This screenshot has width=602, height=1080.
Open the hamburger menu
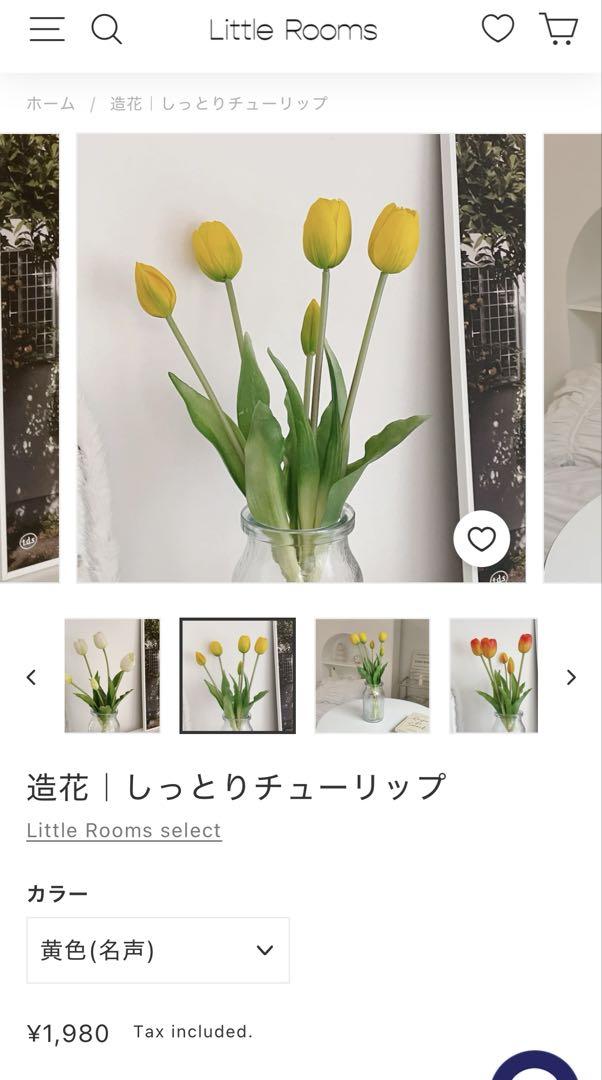point(47,29)
